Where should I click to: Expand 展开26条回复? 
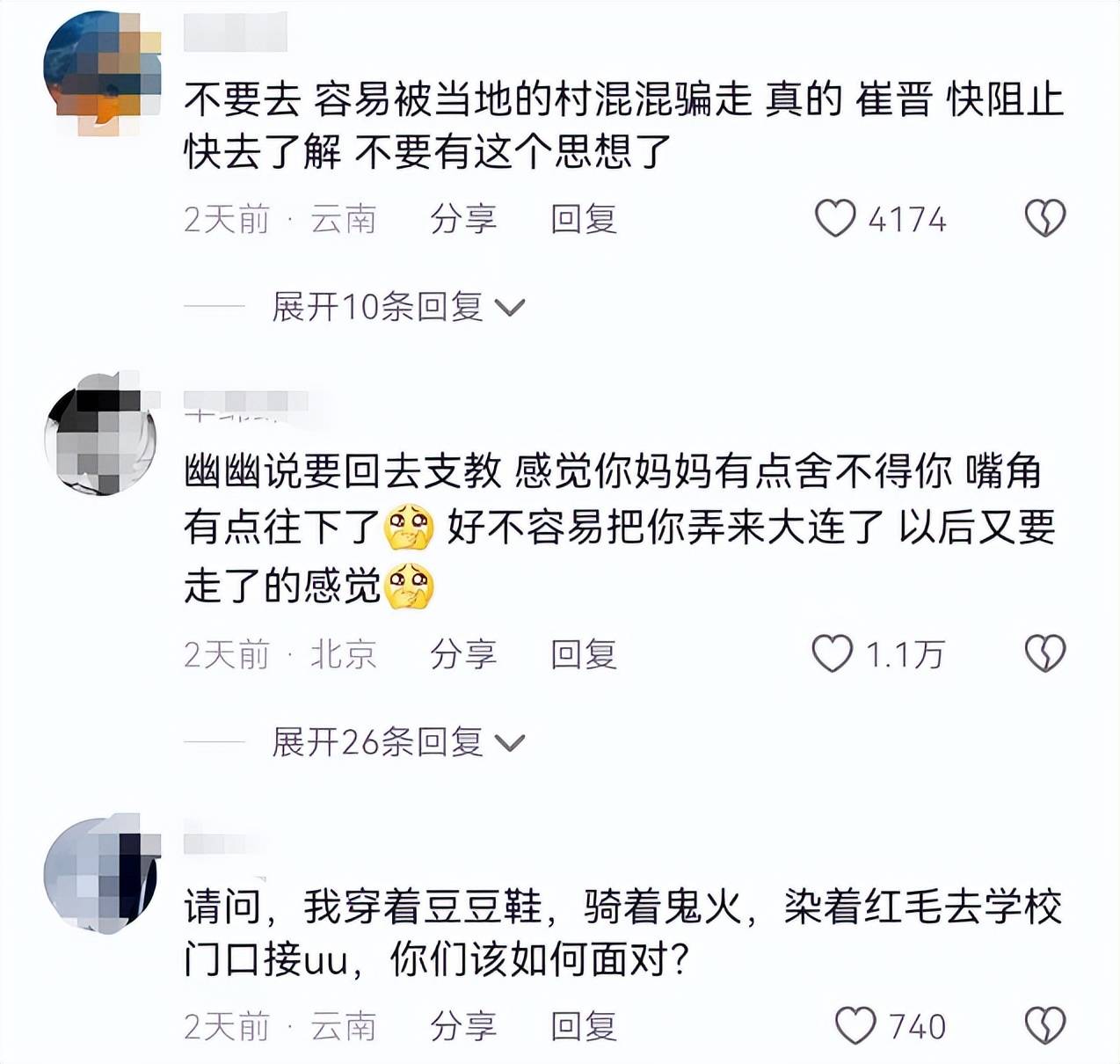coord(397,742)
